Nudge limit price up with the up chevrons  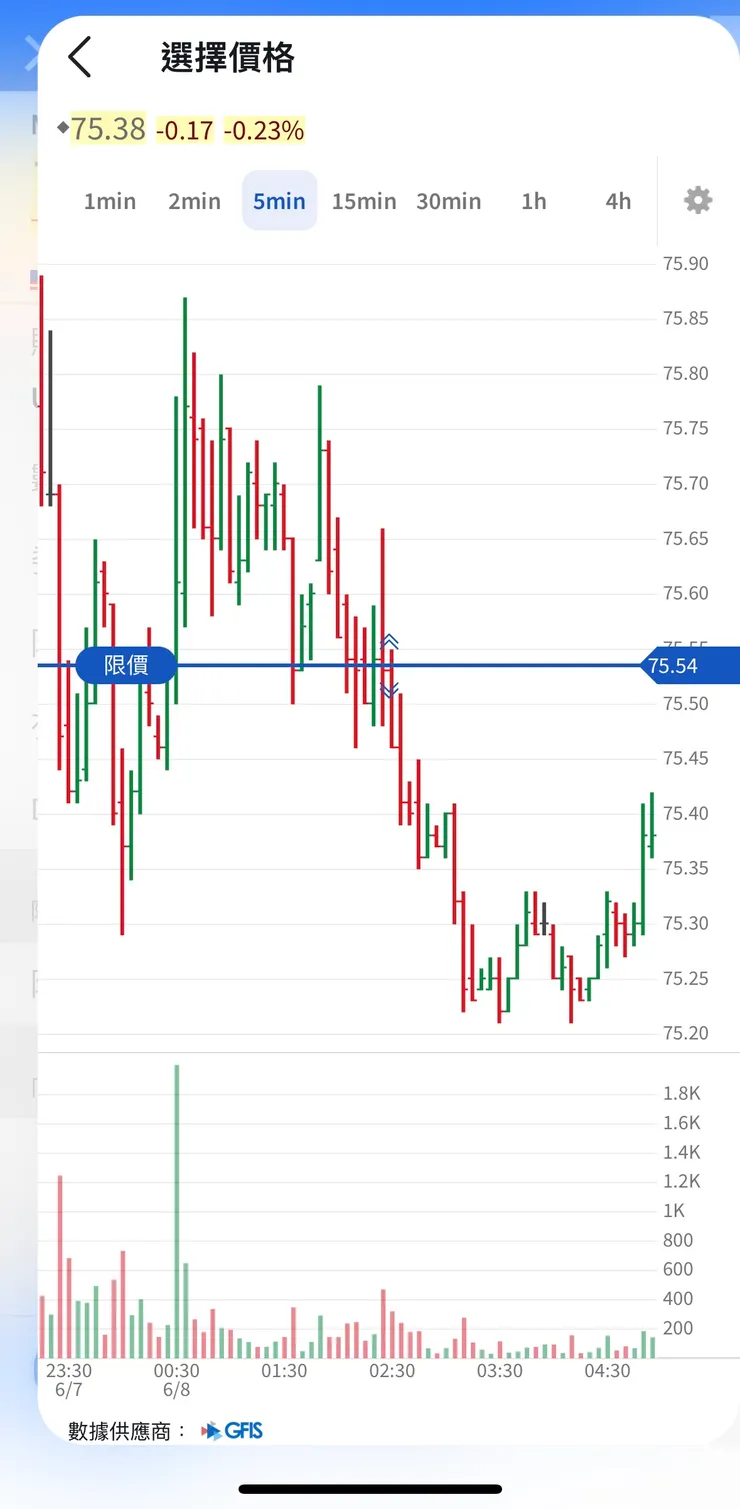tap(390, 641)
